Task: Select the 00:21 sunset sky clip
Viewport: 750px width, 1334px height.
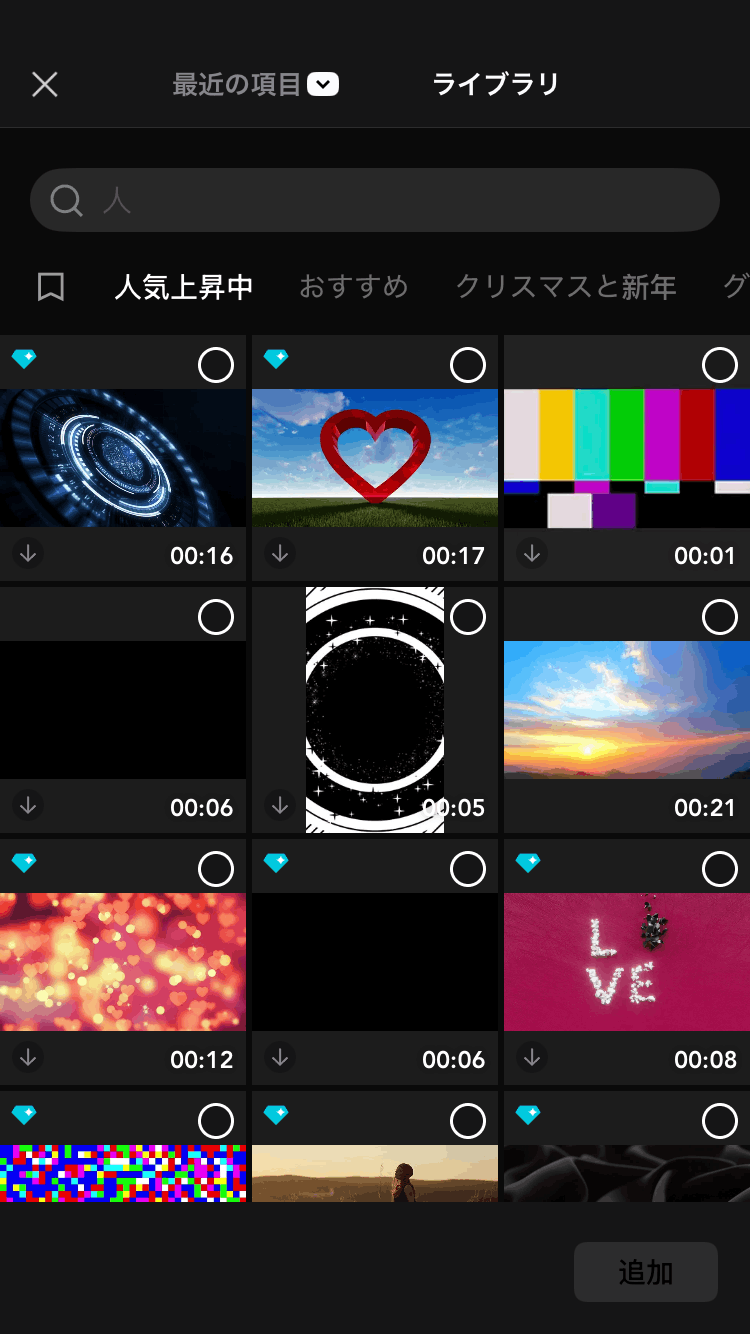Action: pos(720,618)
